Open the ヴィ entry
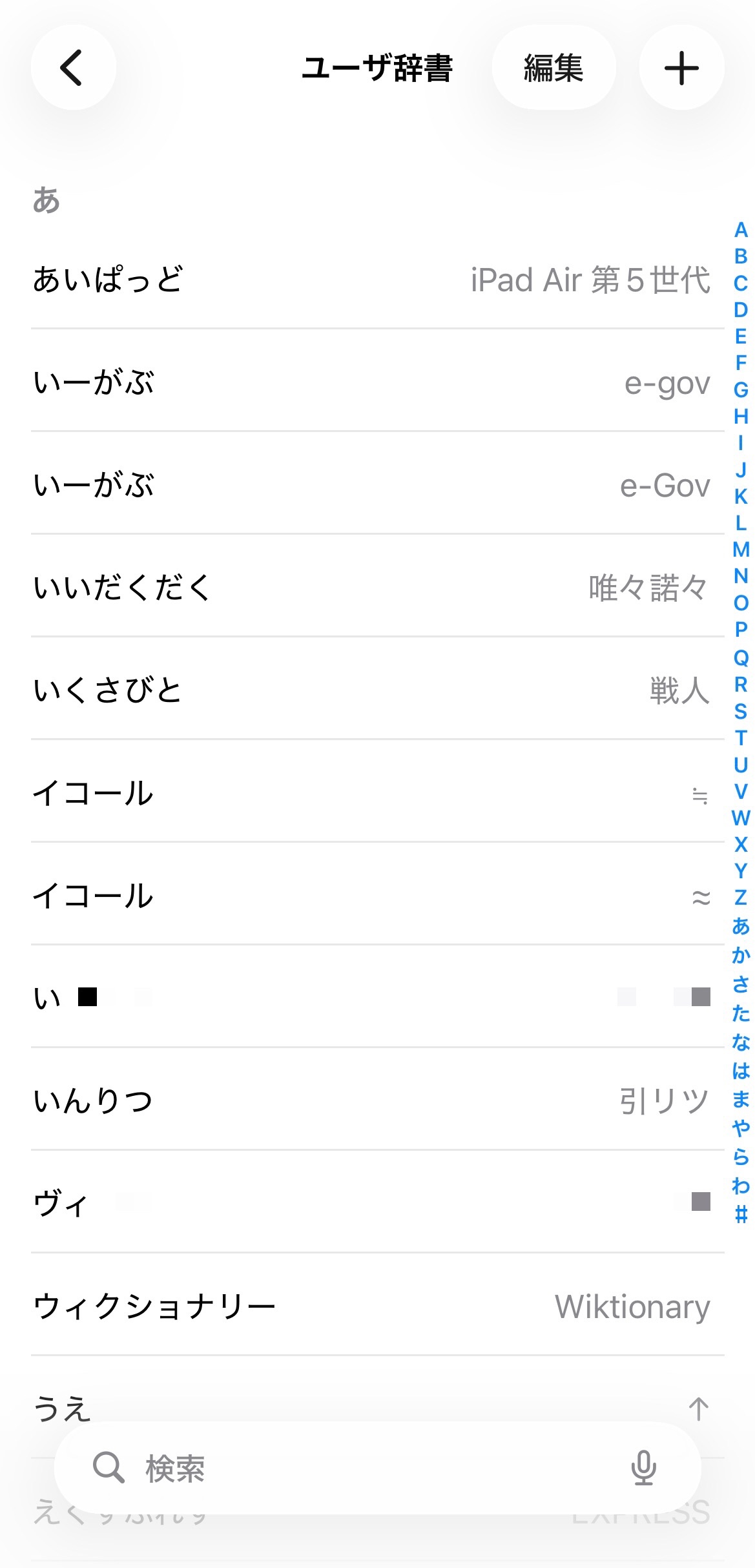755x1568 pixels. tap(371, 1204)
